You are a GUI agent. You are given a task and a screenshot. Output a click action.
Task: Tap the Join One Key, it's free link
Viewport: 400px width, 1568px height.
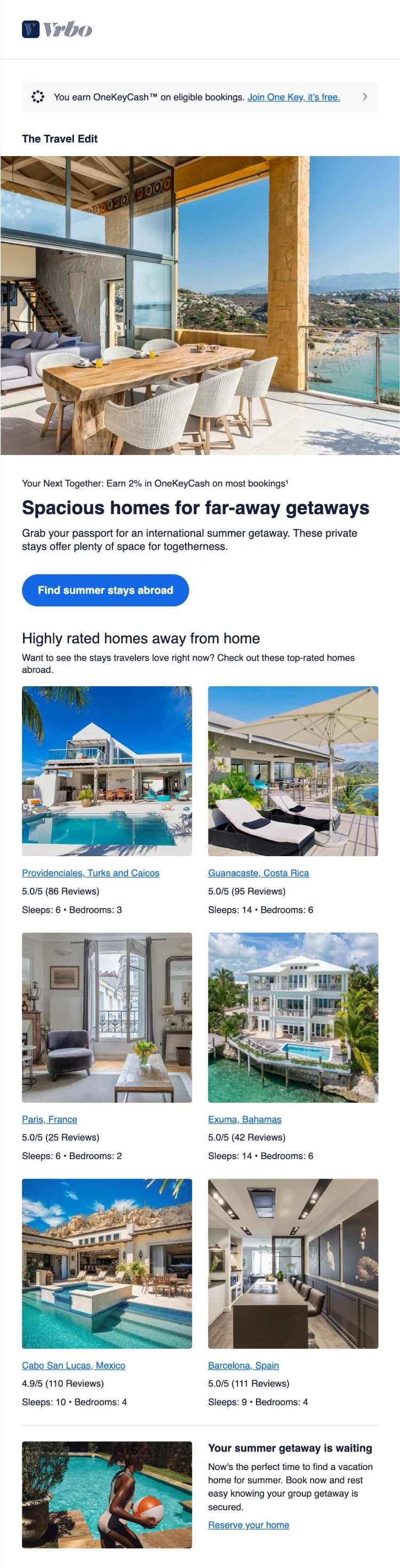pyautogui.click(x=293, y=97)
